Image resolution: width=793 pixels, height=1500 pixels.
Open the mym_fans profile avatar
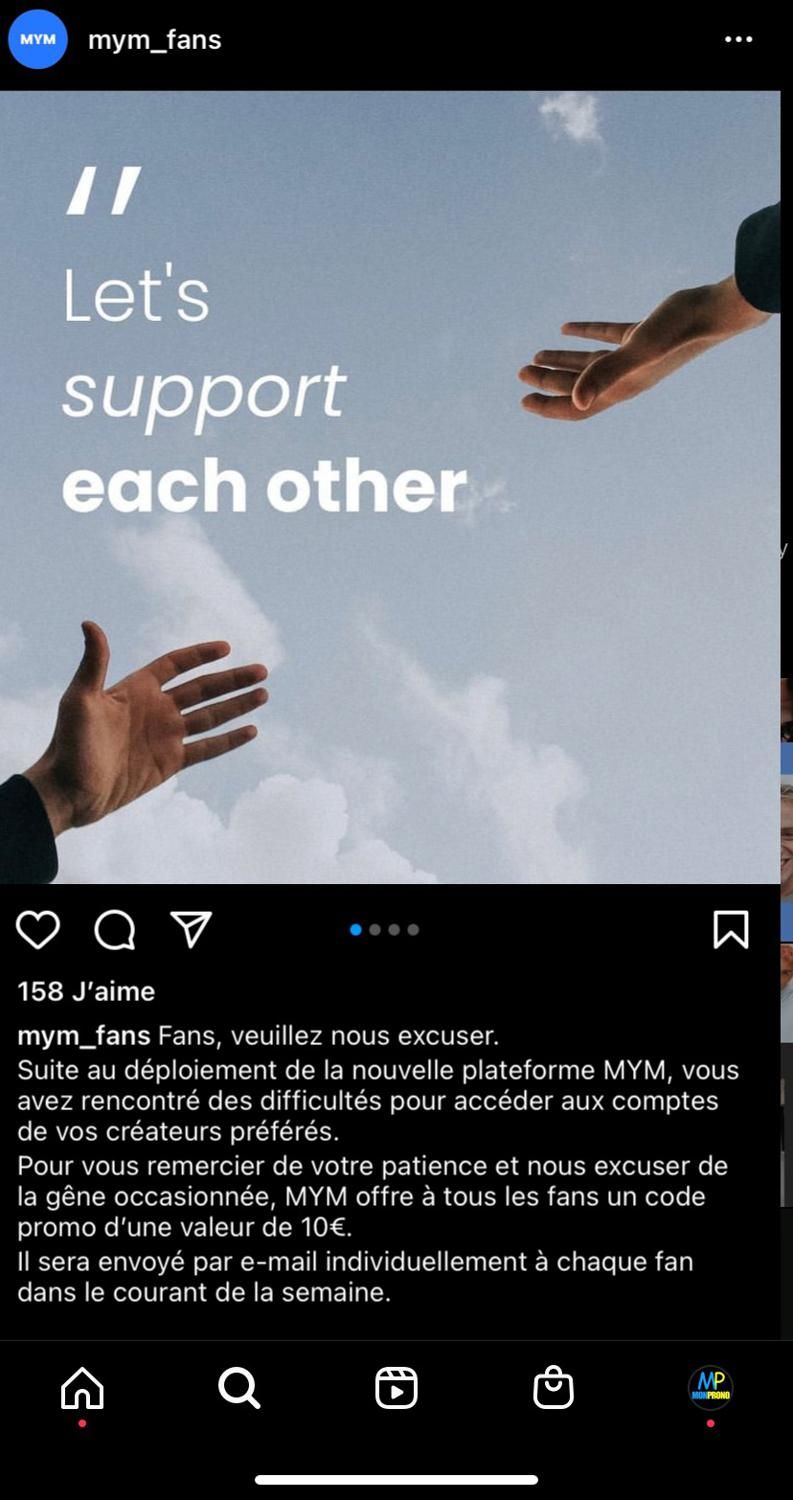38,40
